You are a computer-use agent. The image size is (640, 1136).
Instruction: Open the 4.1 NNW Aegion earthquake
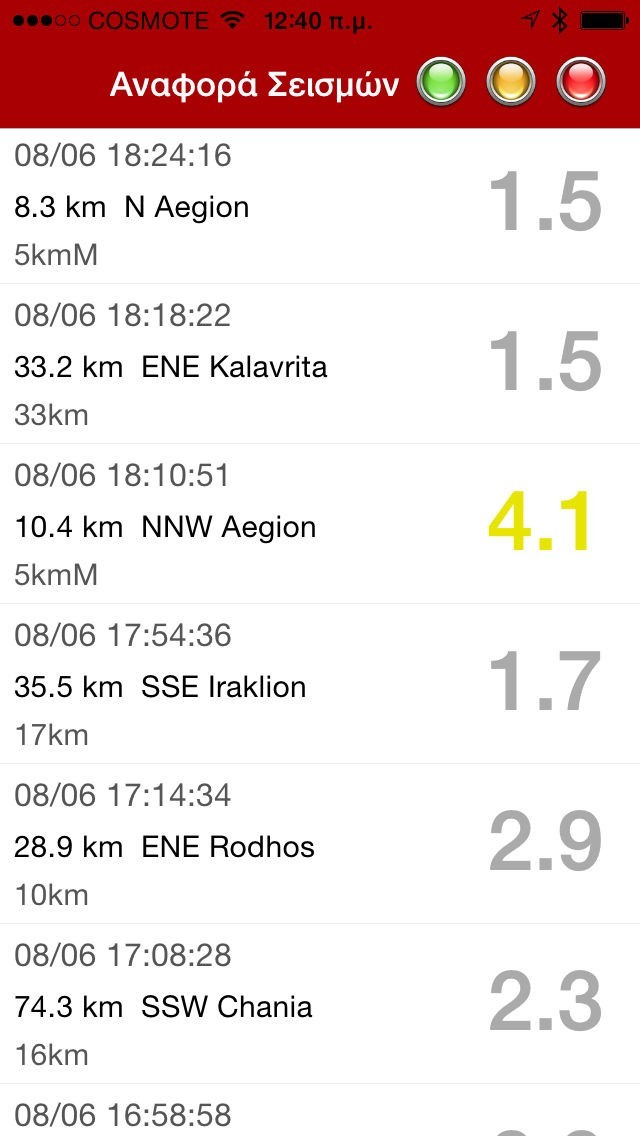[x=320, y=525]
